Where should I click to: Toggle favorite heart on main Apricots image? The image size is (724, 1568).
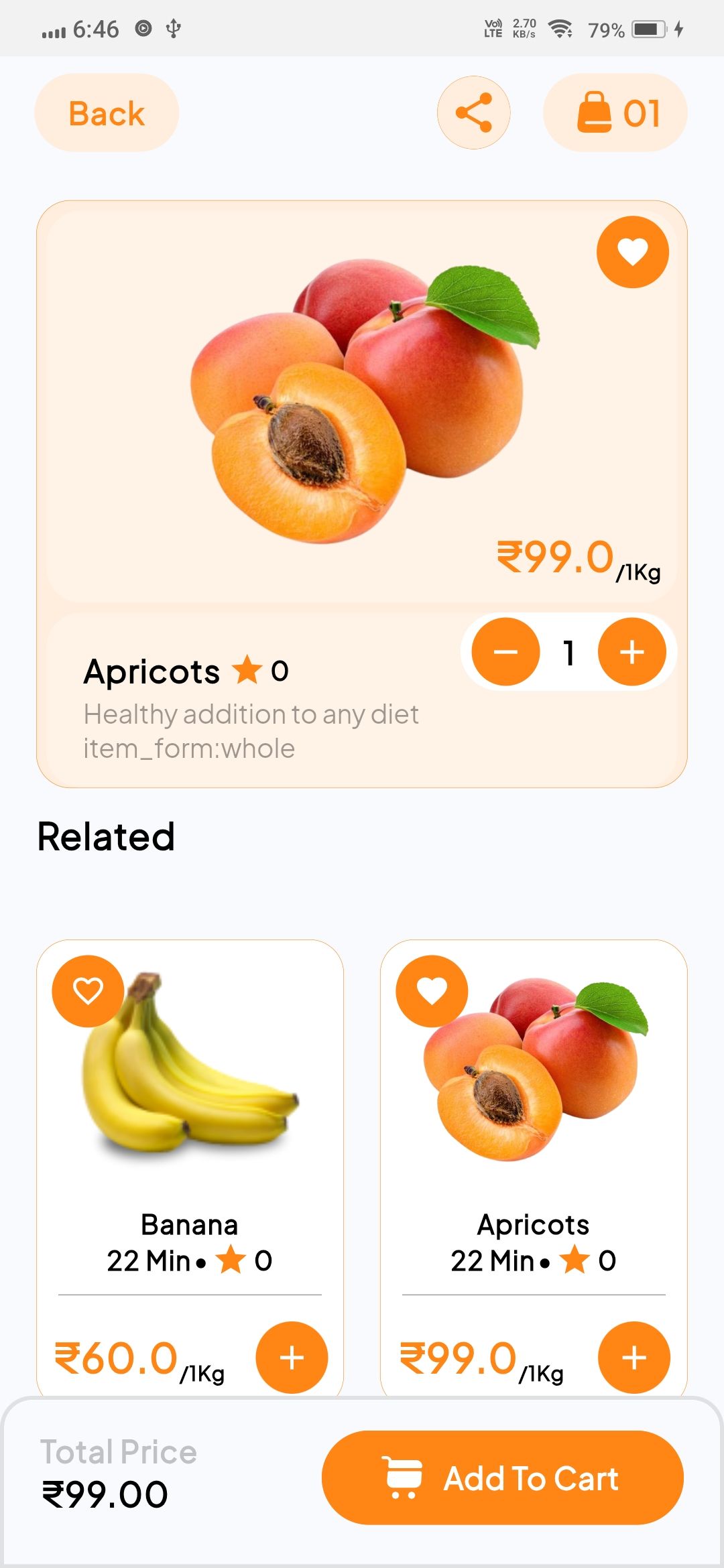coord(632,253)
